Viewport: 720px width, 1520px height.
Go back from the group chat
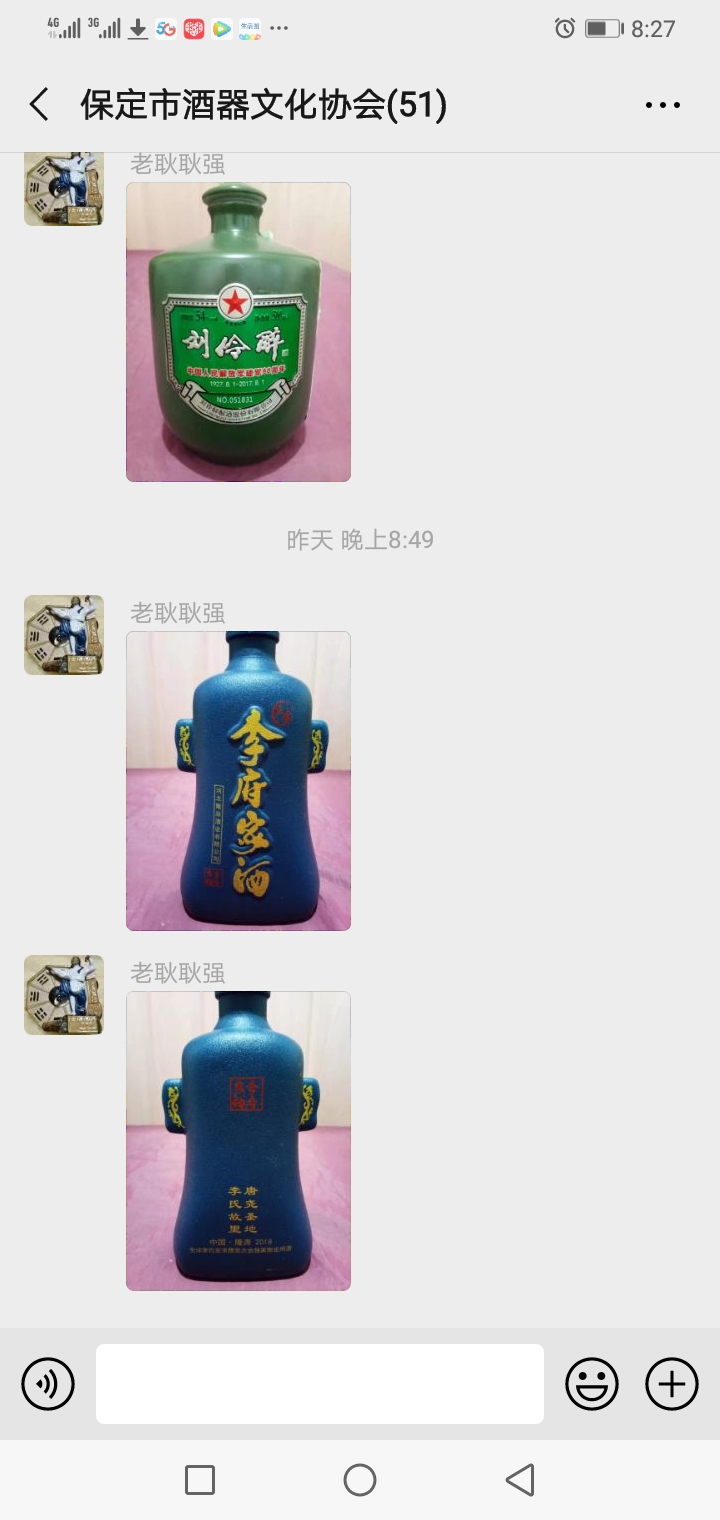(40, 104)
